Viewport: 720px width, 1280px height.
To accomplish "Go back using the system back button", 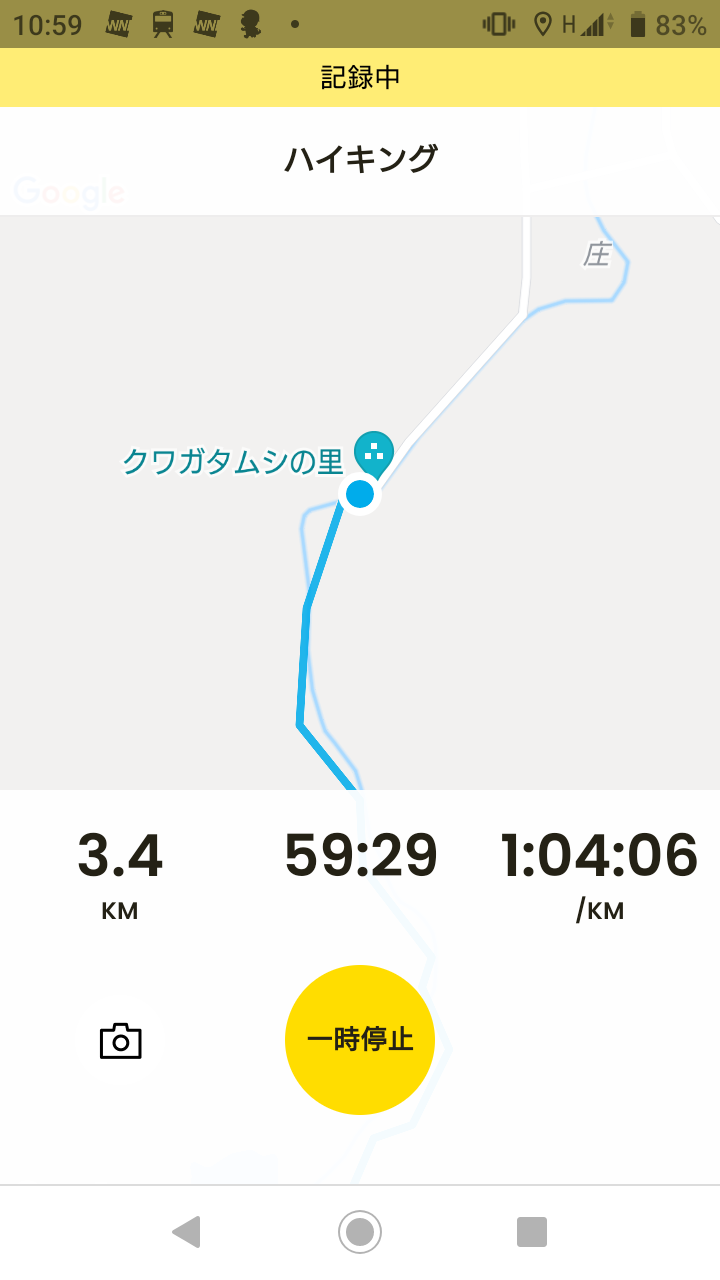I will coord(187,1231).
